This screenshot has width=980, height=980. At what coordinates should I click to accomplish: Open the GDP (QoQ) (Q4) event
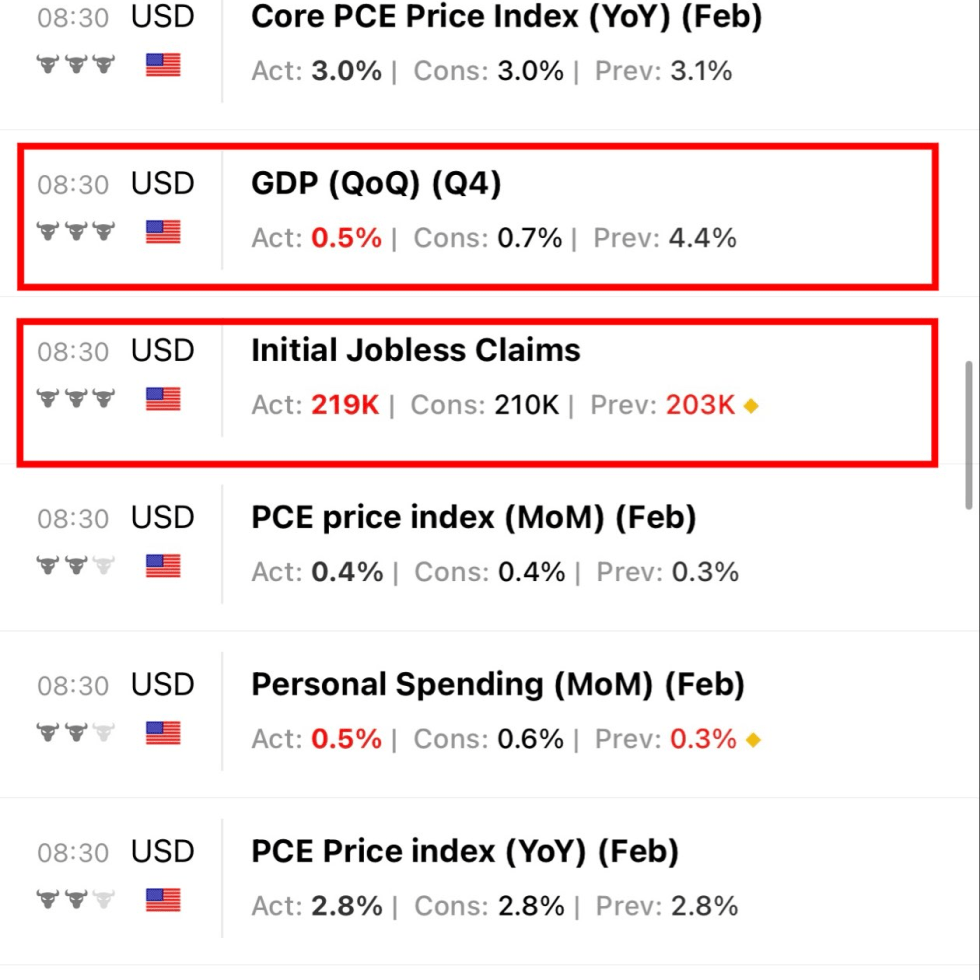coord(376,184)
